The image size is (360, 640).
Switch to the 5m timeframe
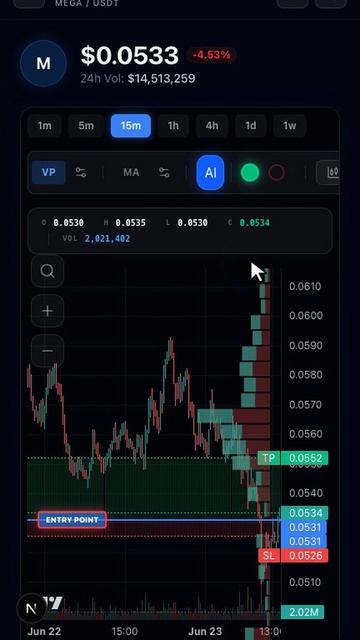tap(86, 126)
